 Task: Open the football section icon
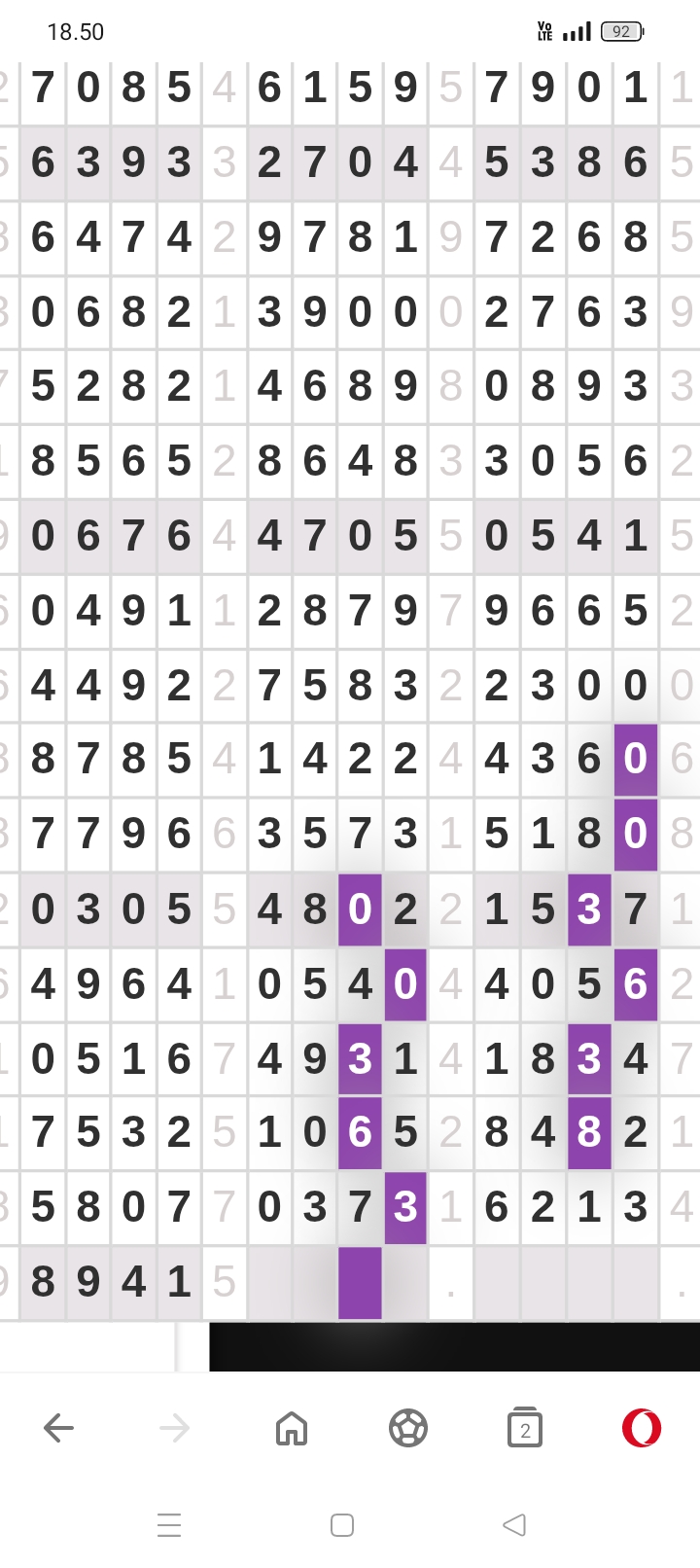(x=408, y=1428)
